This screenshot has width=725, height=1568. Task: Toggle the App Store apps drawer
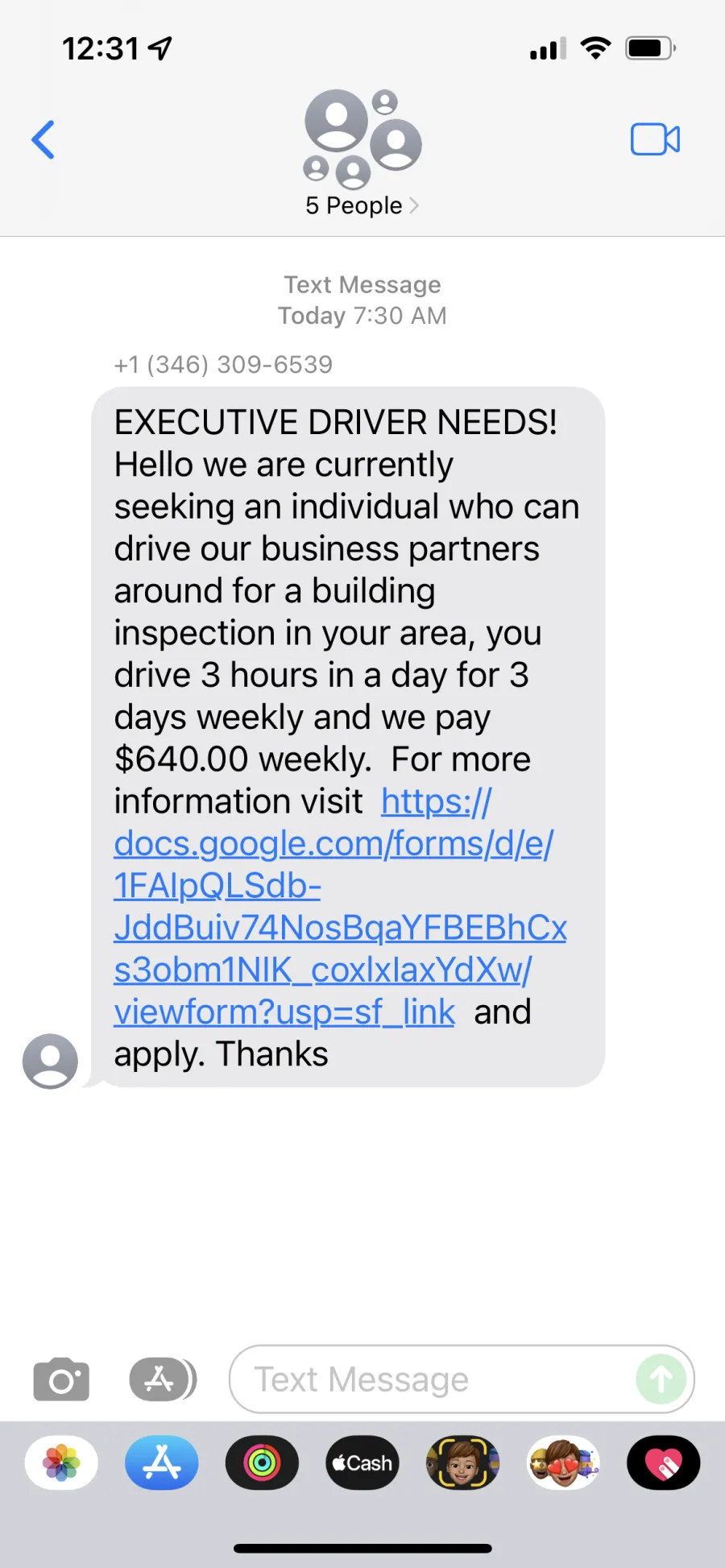pyautogui.click(x=163, y=1379)
